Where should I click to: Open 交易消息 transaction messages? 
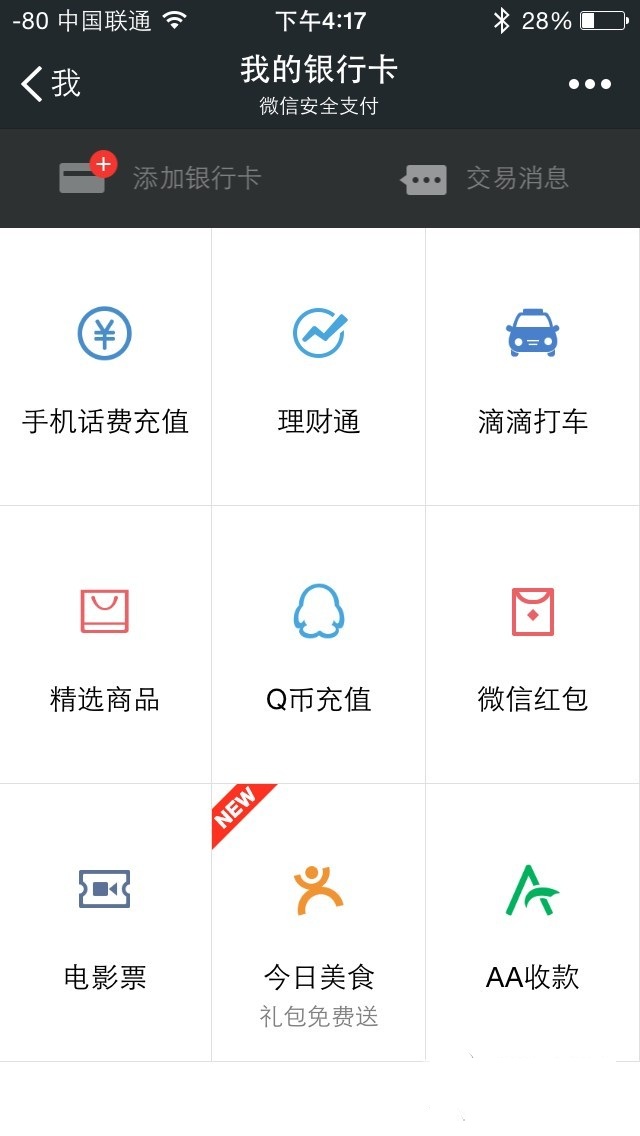[x=486, y=179]
